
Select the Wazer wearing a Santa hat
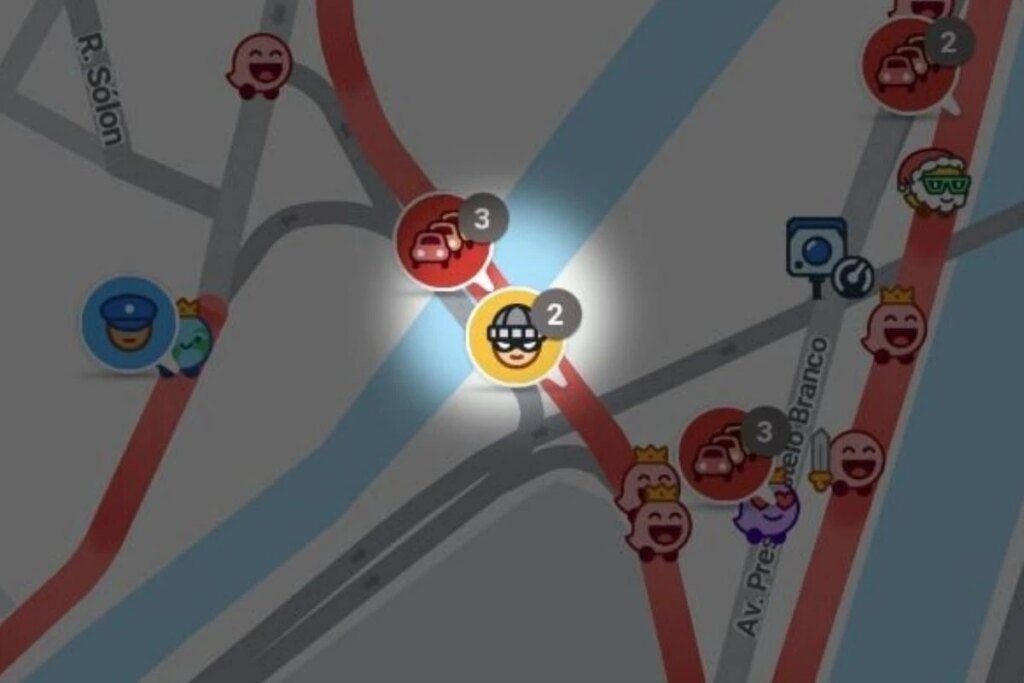tap(934, 182)
